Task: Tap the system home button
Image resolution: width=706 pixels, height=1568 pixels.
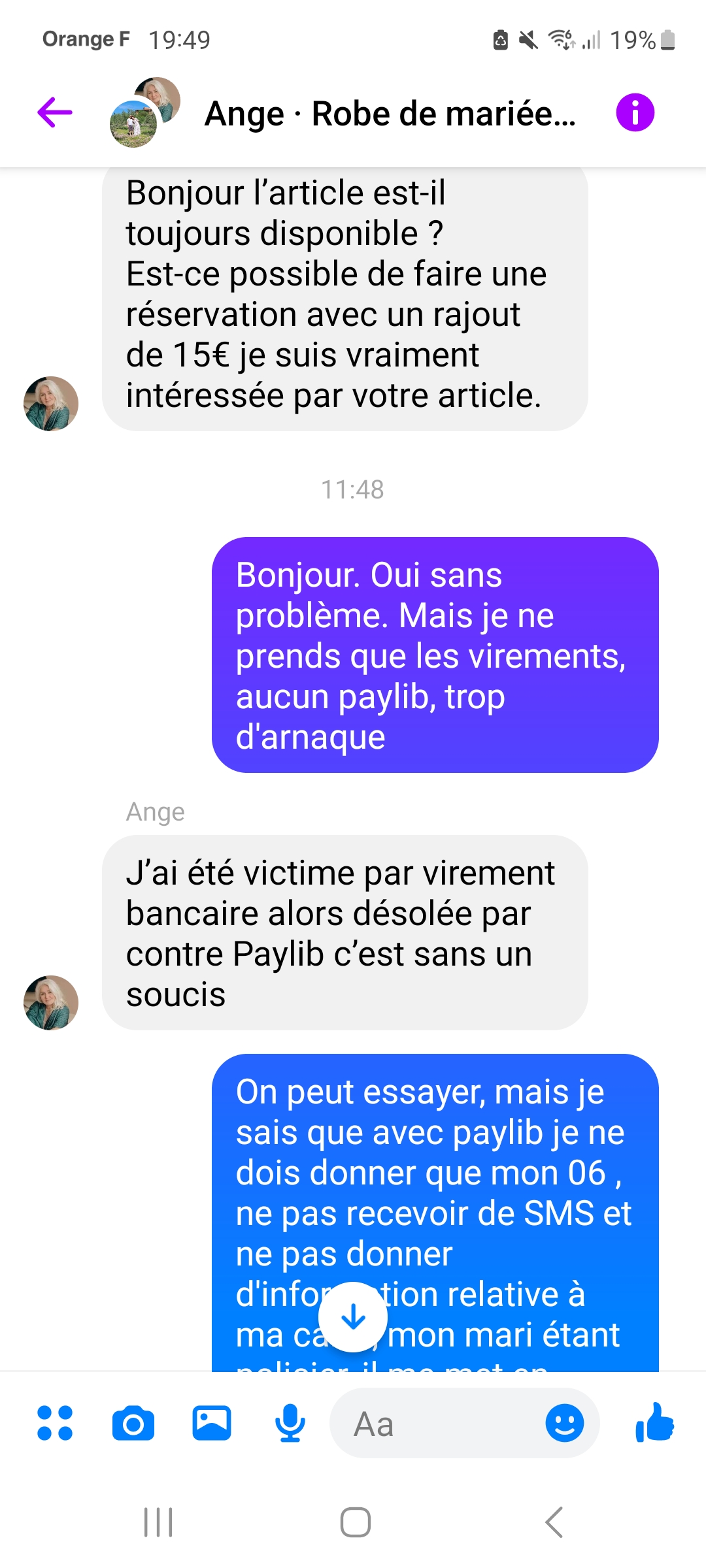Action: click(x=355, y=1522)
